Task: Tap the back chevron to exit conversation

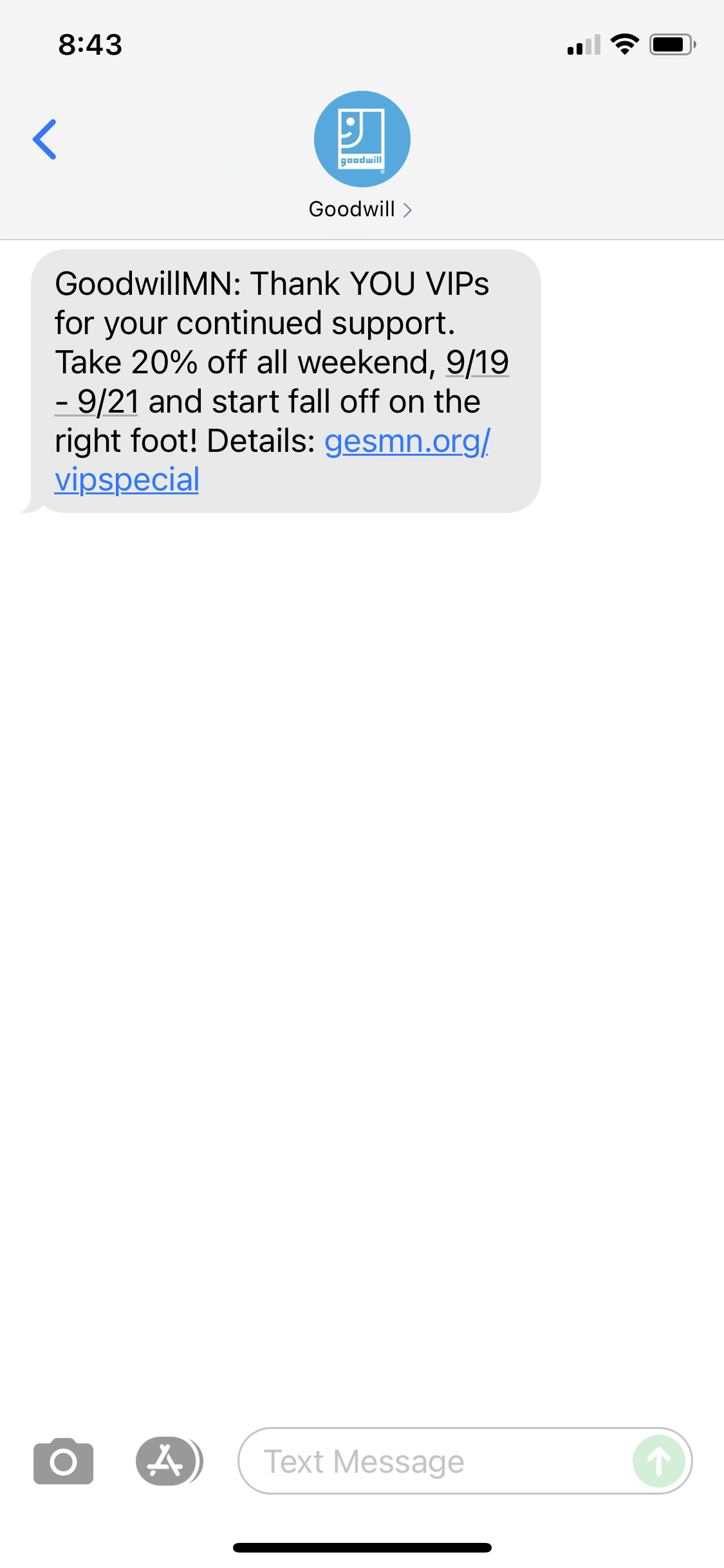Action: [46, 138]
